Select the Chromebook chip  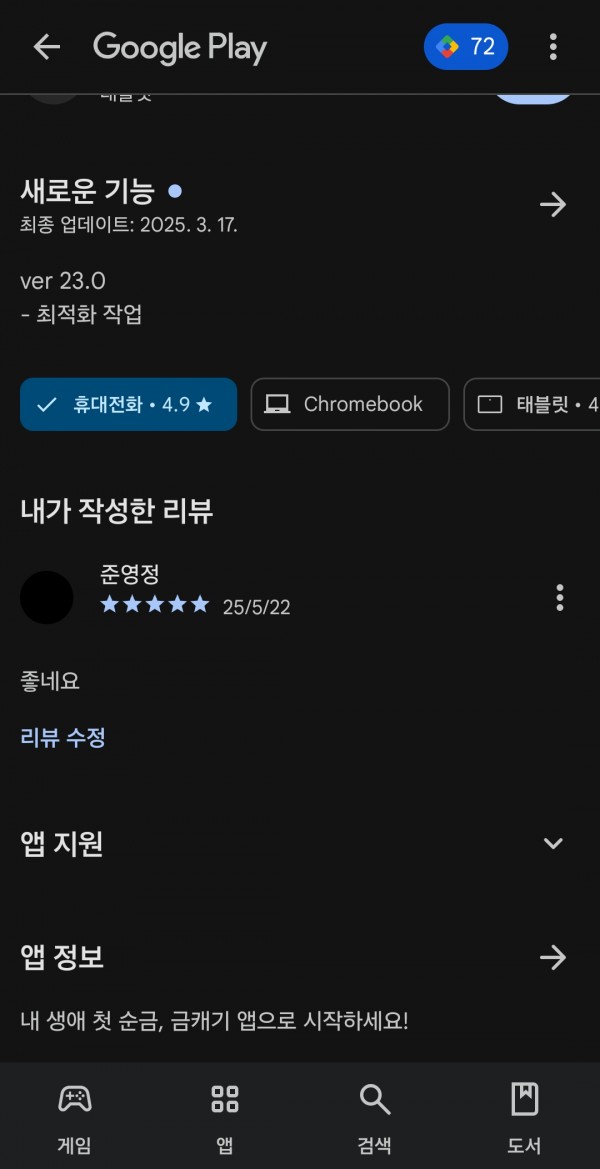(350, 404)
